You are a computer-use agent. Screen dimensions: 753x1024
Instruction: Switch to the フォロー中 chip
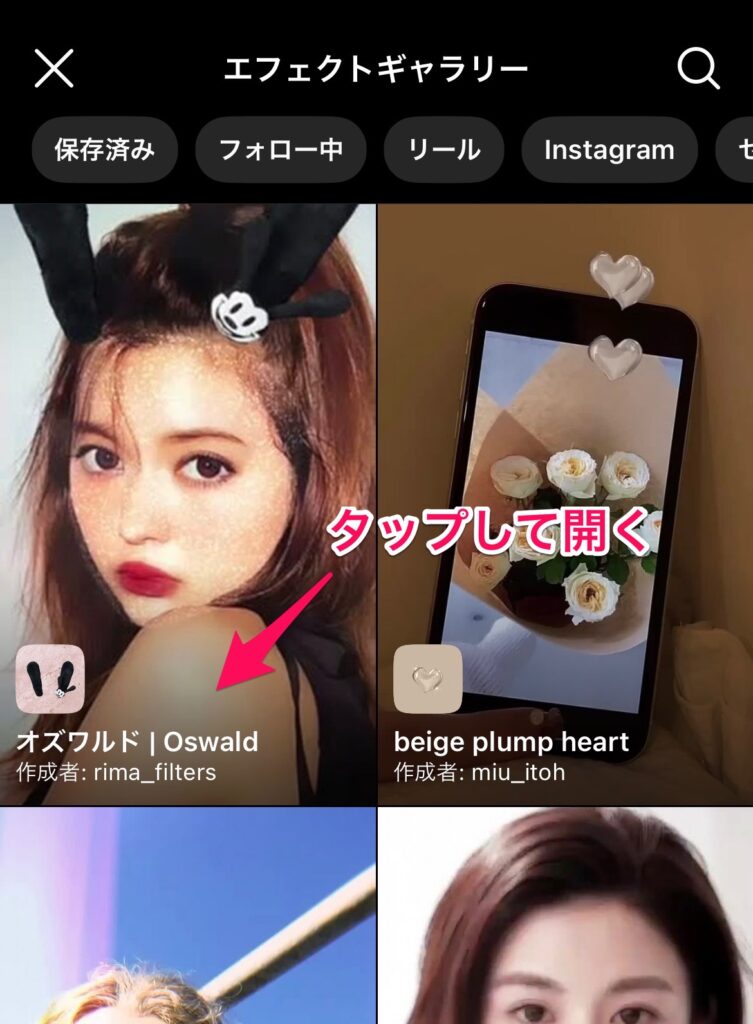click(x=280, y=150)
